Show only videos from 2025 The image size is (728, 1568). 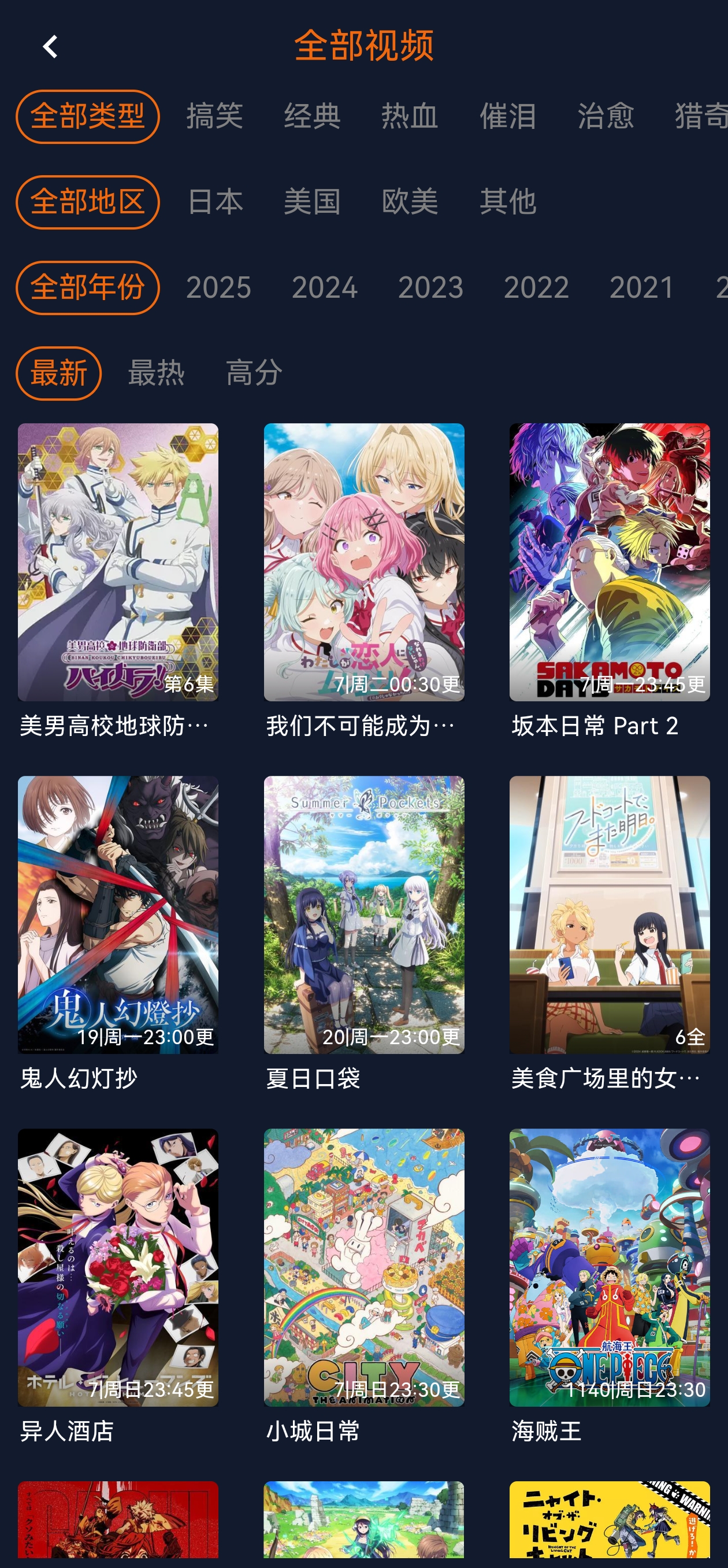point(218,287)
